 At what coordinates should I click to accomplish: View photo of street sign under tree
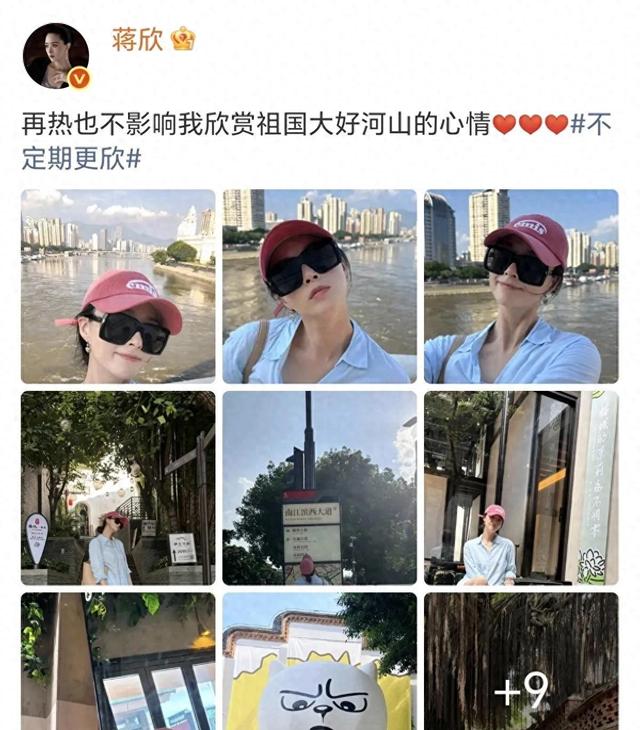point(319,488)
